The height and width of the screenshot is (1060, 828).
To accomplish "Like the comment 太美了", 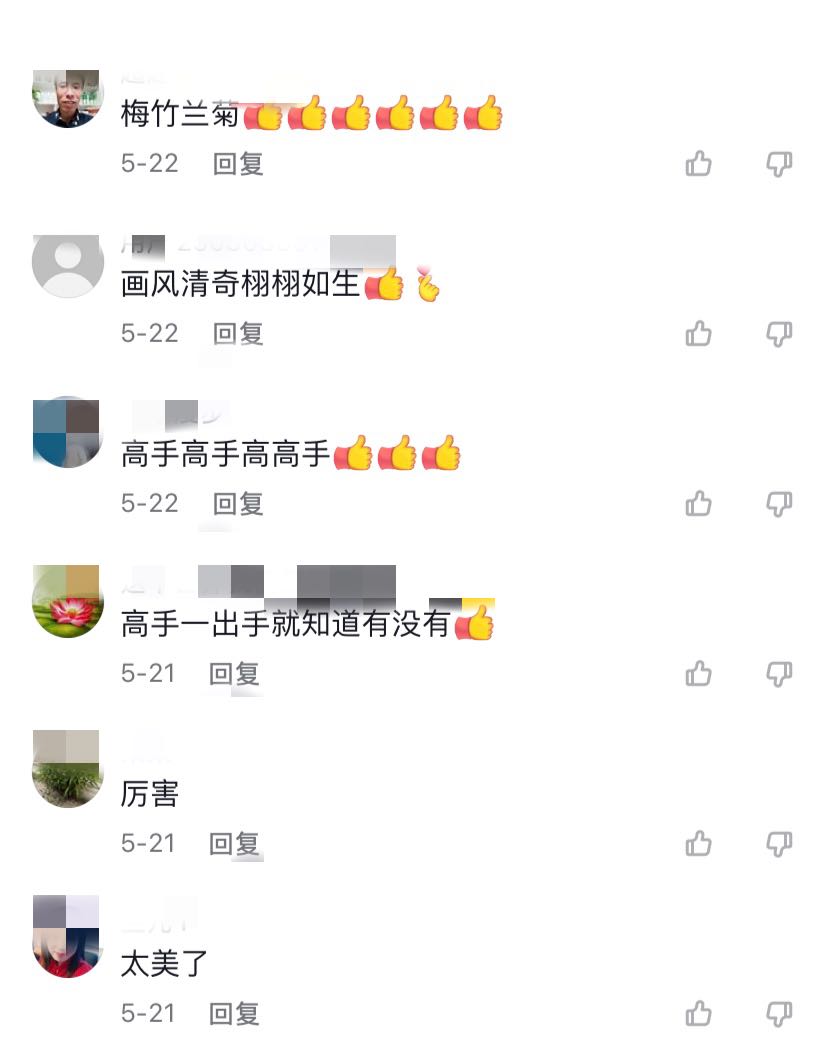I will point(699,1014).
